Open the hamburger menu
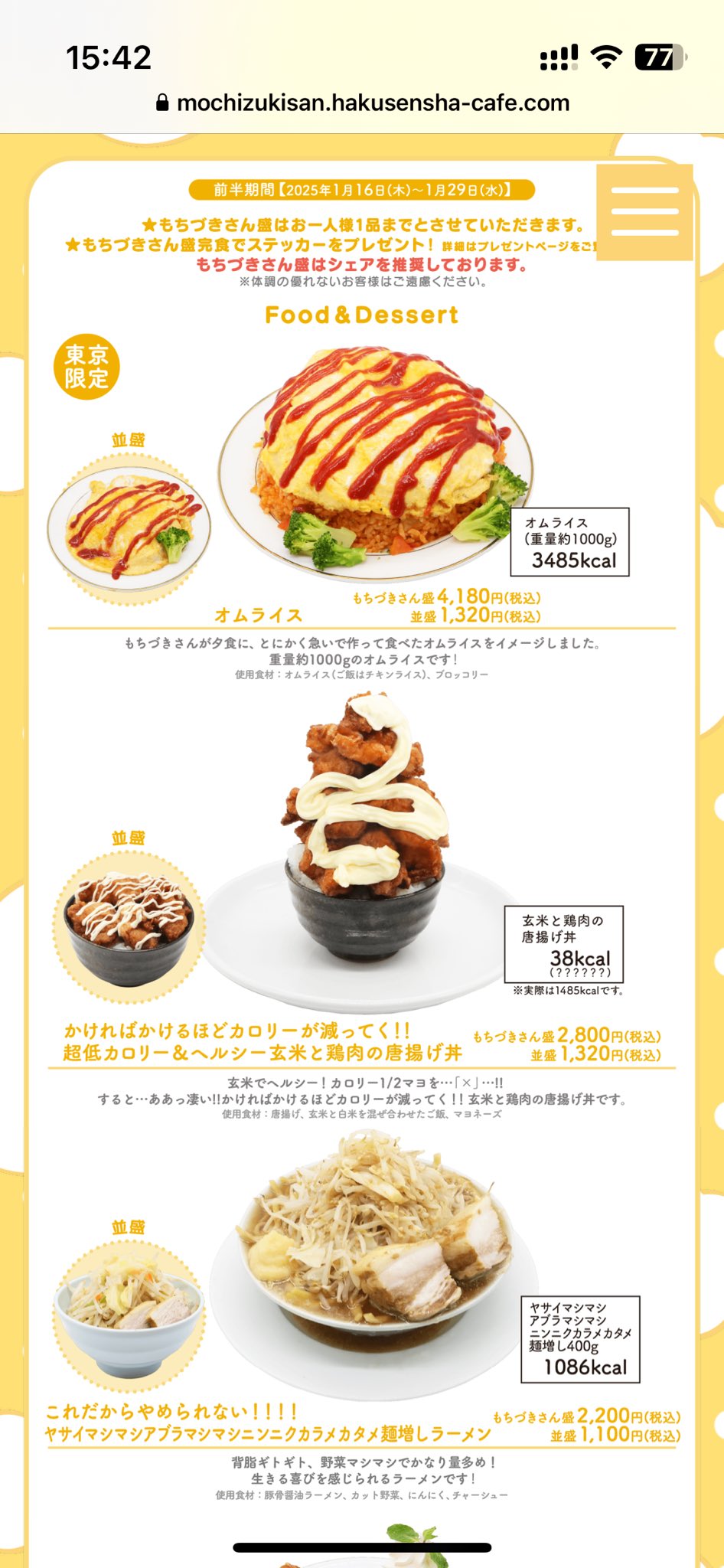The width and height of the screenshot is (724, 1568). [x=644, y=211]
